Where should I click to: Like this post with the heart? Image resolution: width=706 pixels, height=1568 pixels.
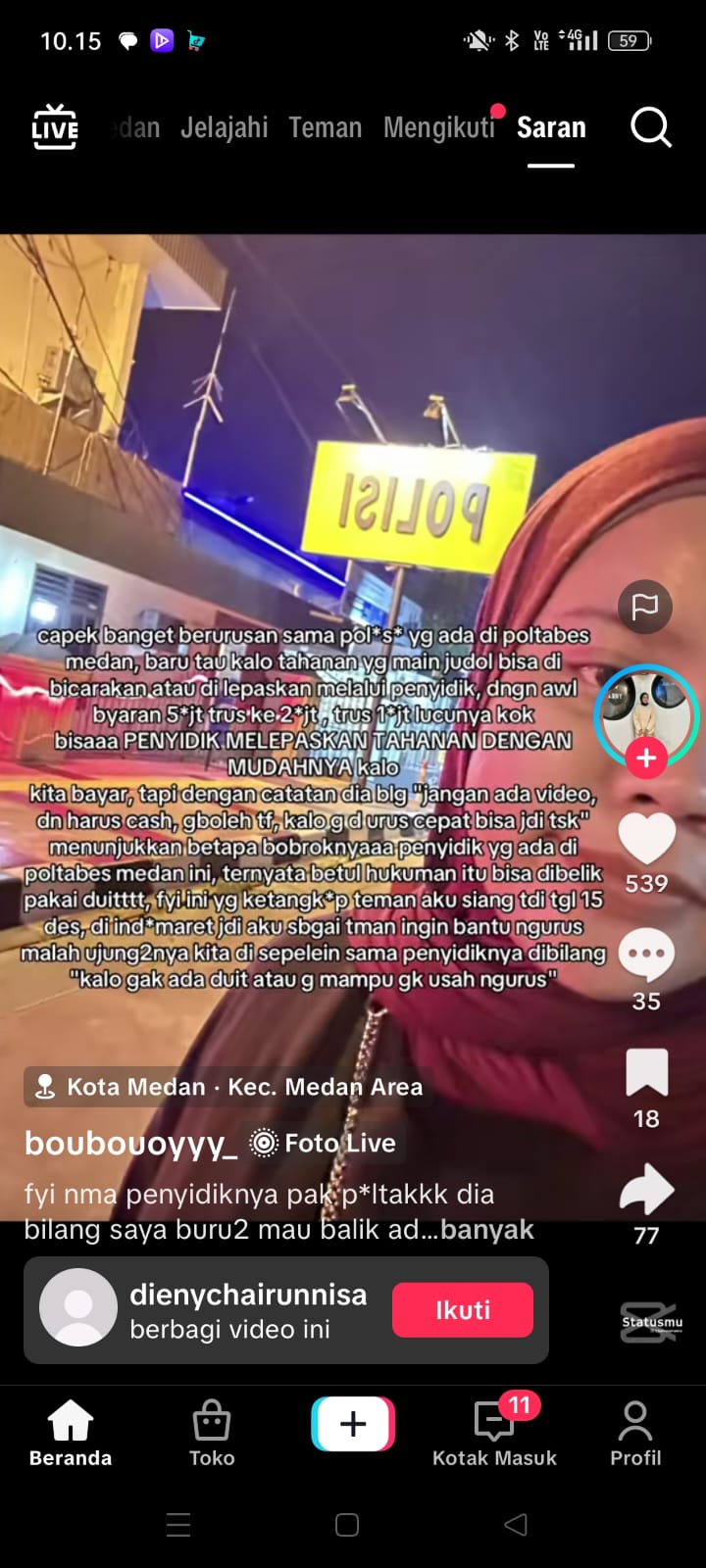[646, 839]
